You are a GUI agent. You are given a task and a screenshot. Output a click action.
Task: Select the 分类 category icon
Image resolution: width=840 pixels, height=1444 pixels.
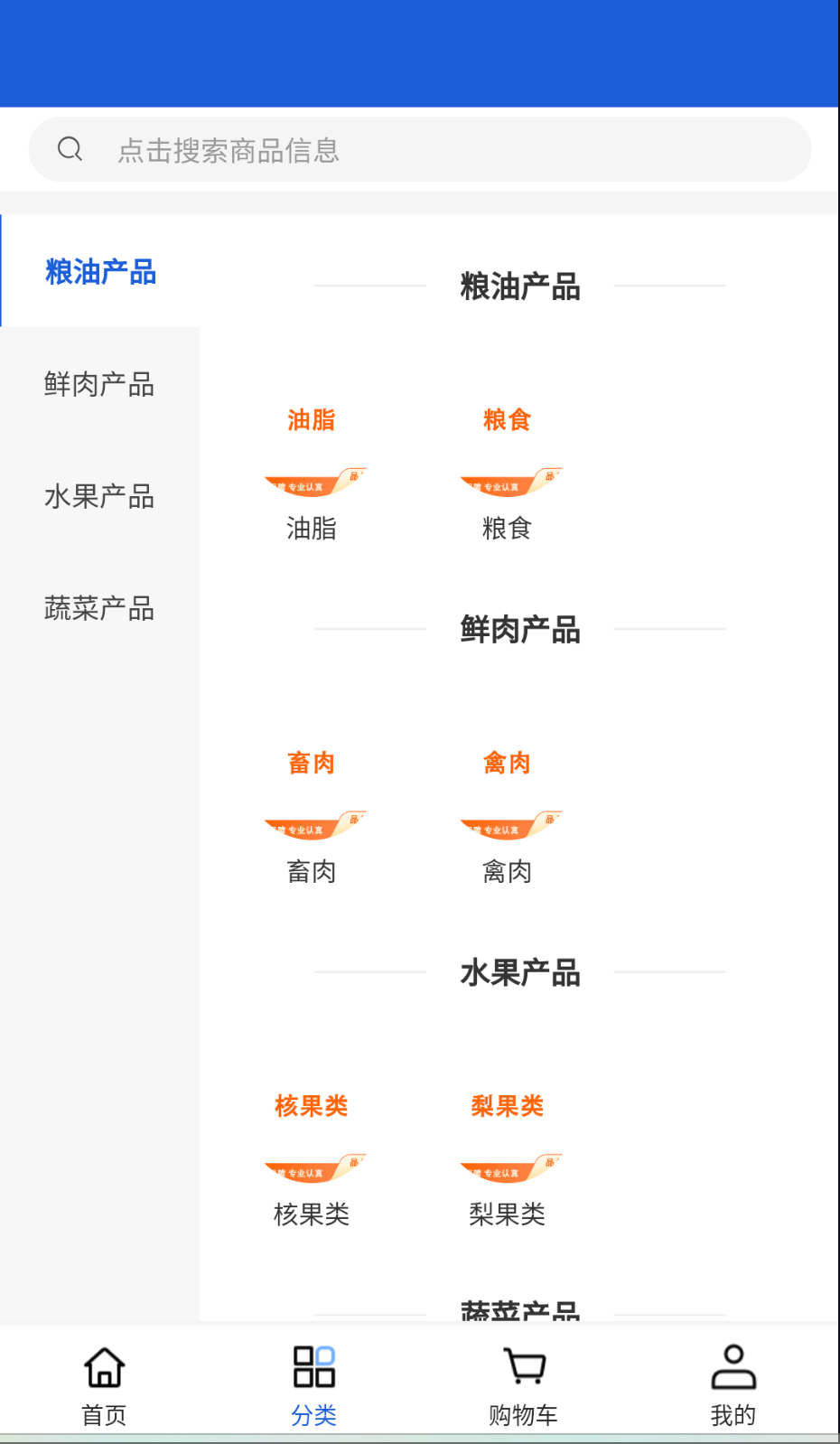tap(314, 1367)
